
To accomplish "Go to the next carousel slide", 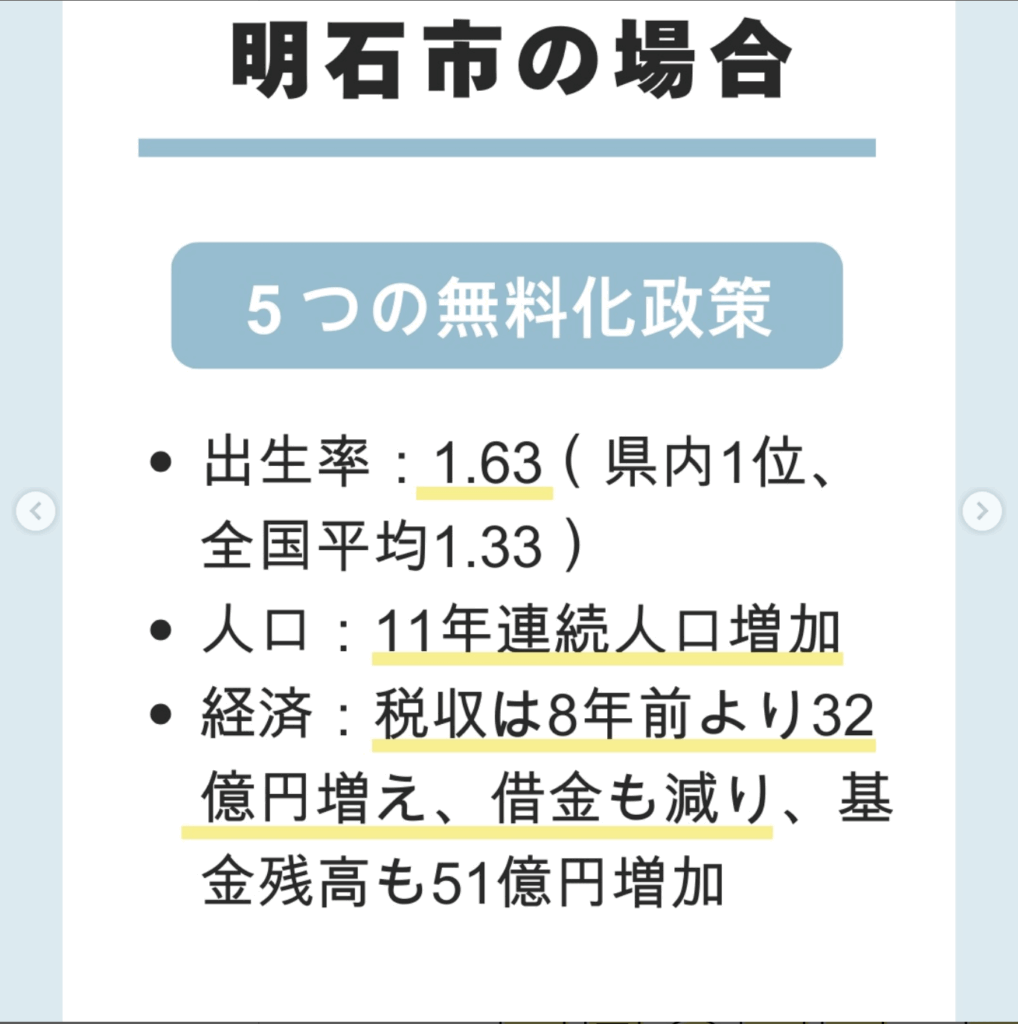I will coord(981,511).
